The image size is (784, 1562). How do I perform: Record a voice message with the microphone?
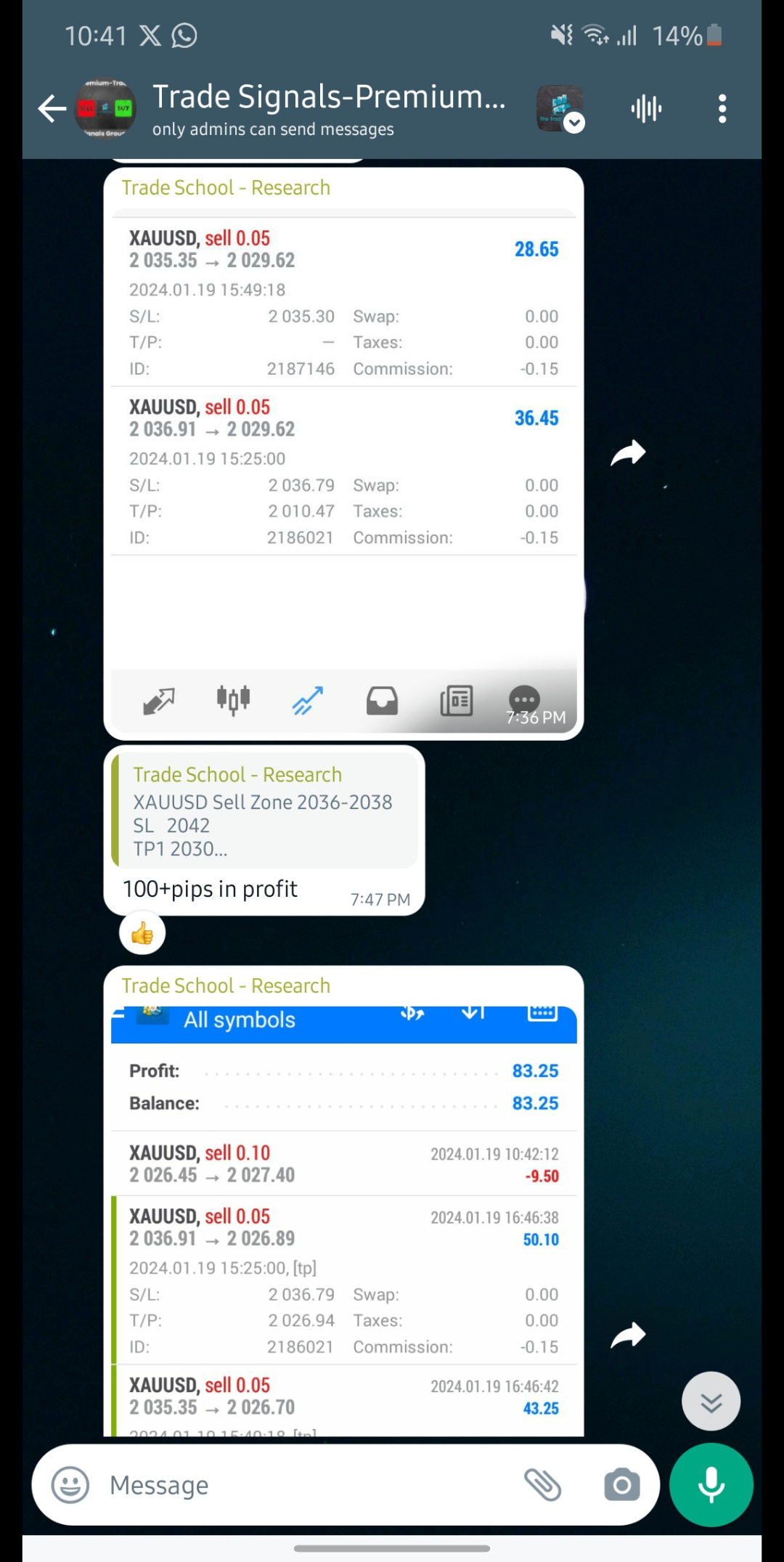tap(711, 1485)
